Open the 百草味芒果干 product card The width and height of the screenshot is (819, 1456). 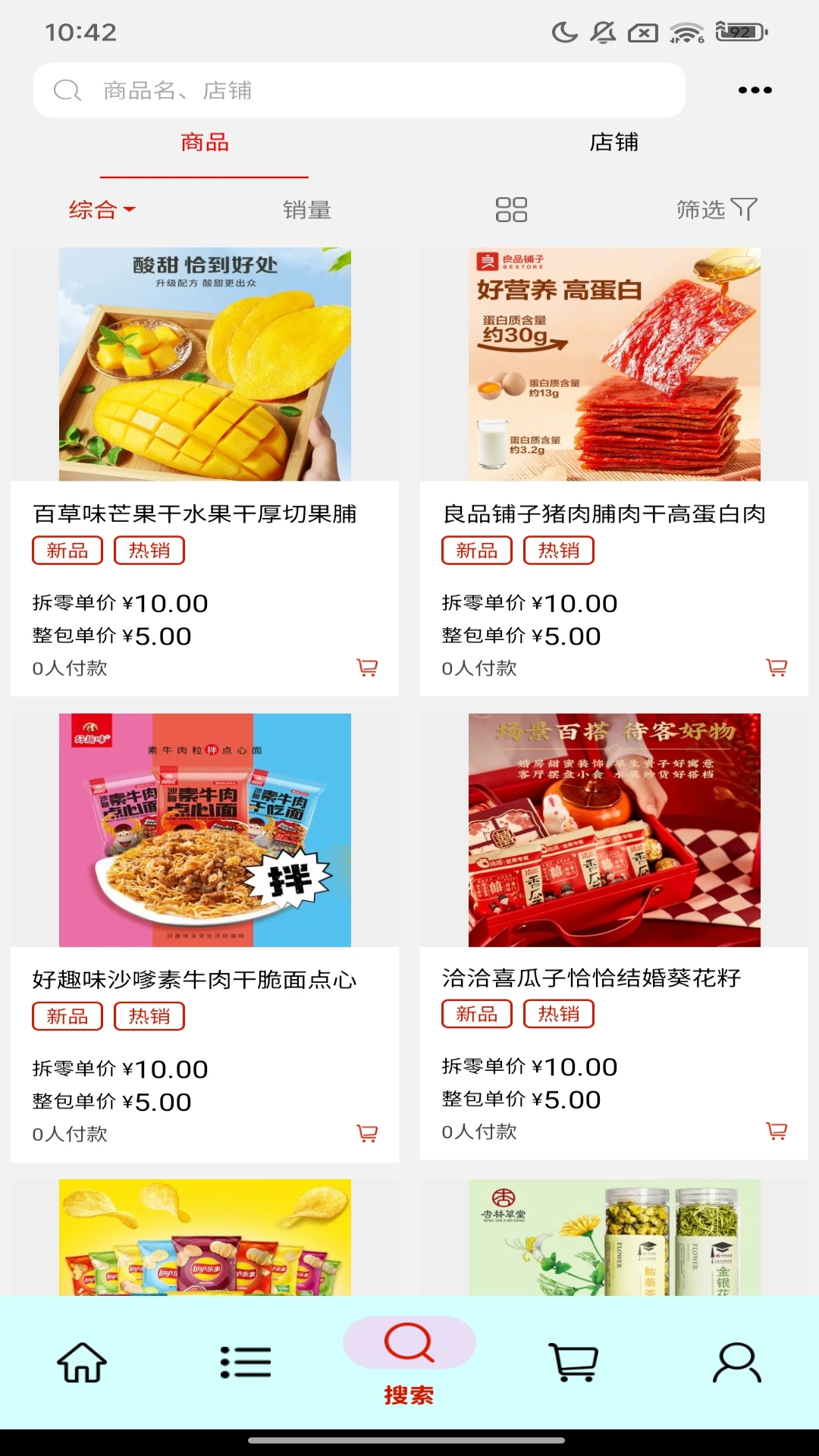205,364
